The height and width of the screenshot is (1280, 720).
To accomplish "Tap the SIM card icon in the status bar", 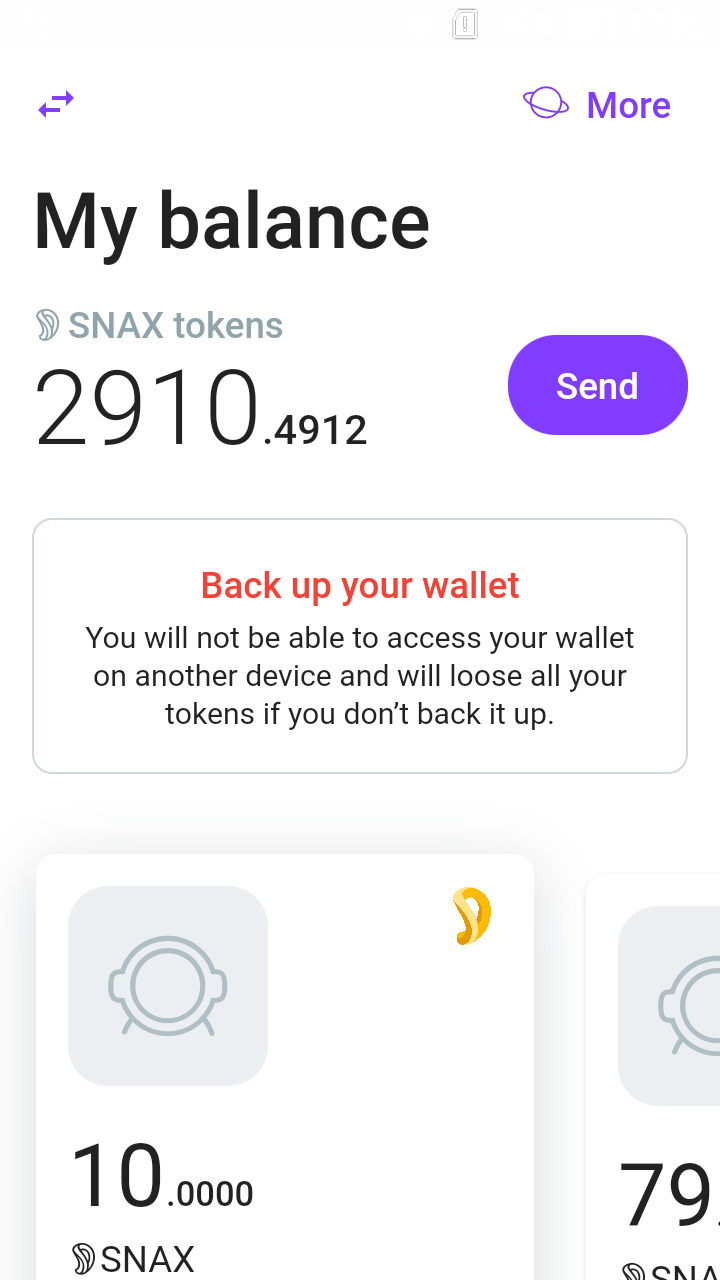I will pyautogui.click(x=464, y=24).
